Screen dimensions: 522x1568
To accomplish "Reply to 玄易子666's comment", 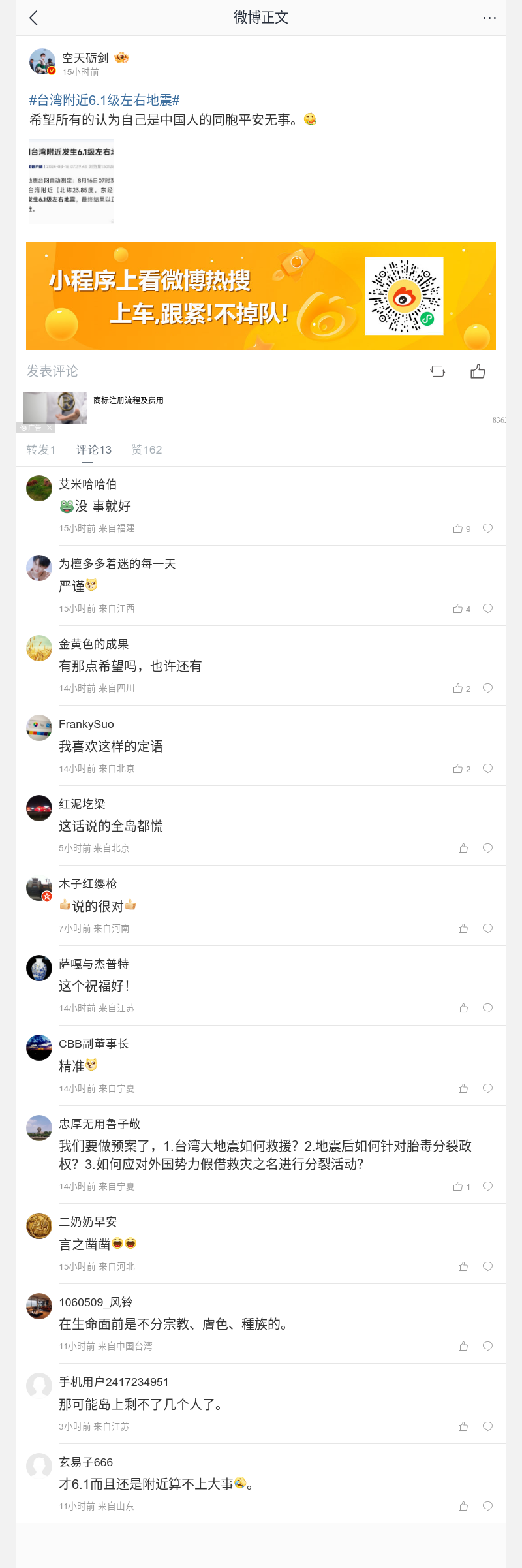I will pos(487,1506).
